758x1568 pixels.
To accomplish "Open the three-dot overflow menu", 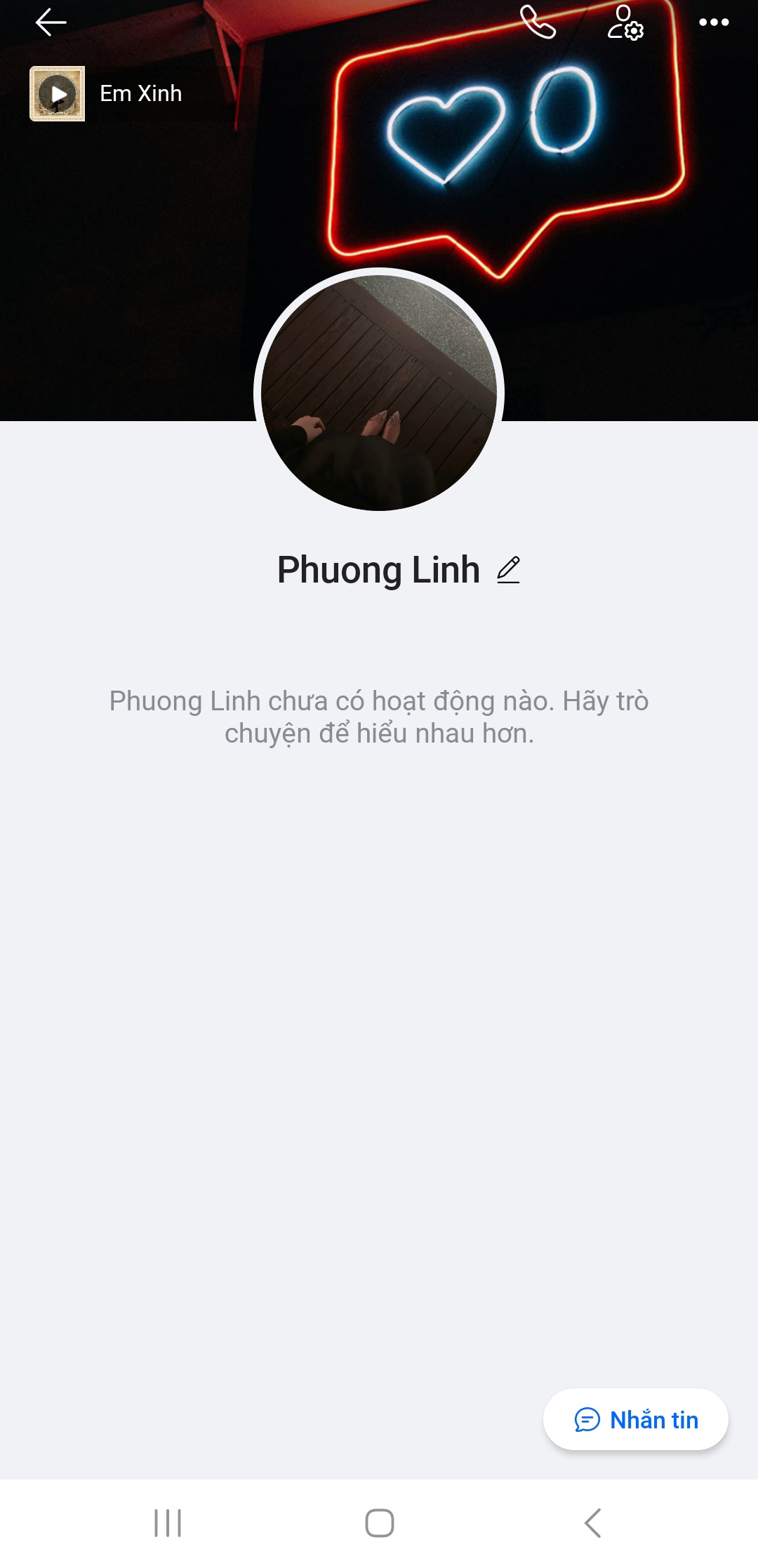I will (x=714, y=22).
